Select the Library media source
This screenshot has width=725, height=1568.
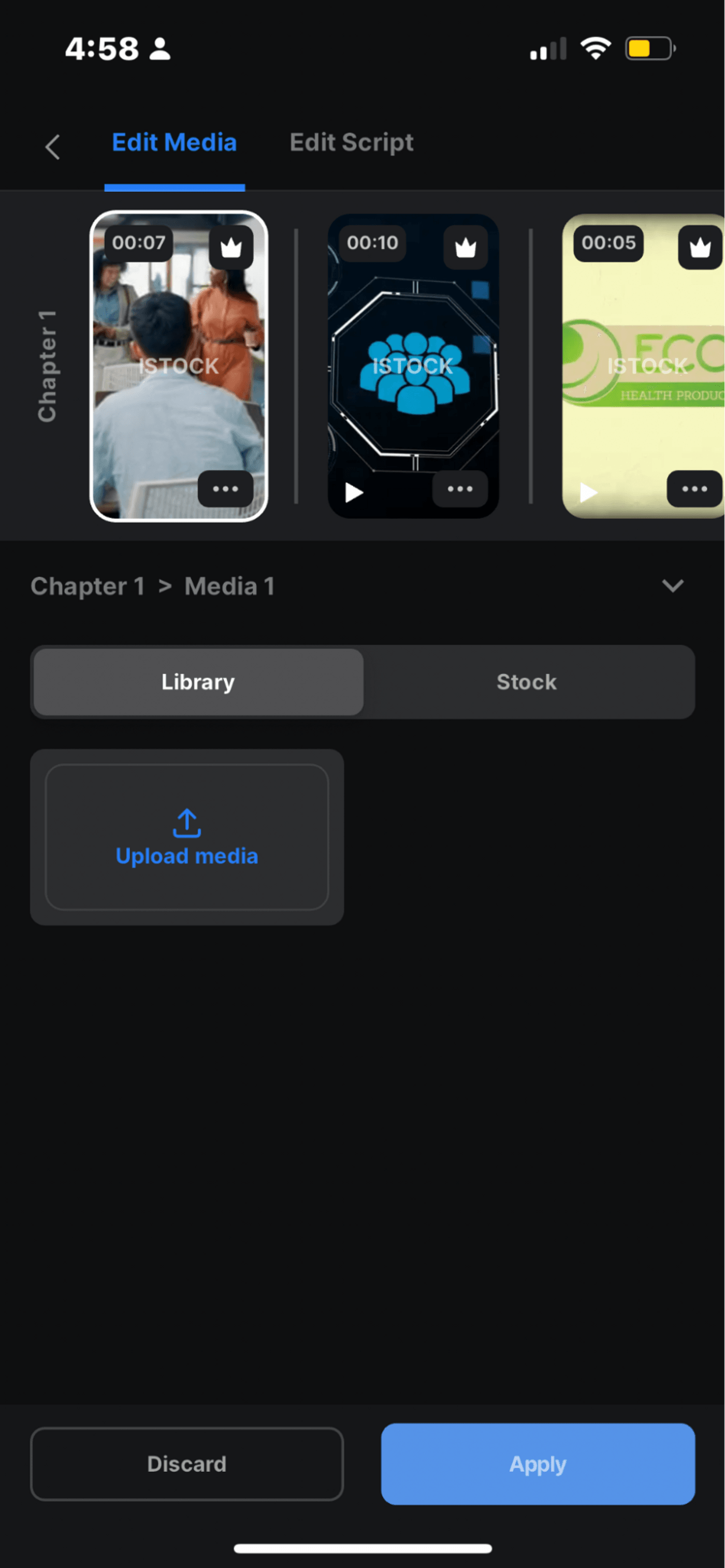click(x=197, y=682)
